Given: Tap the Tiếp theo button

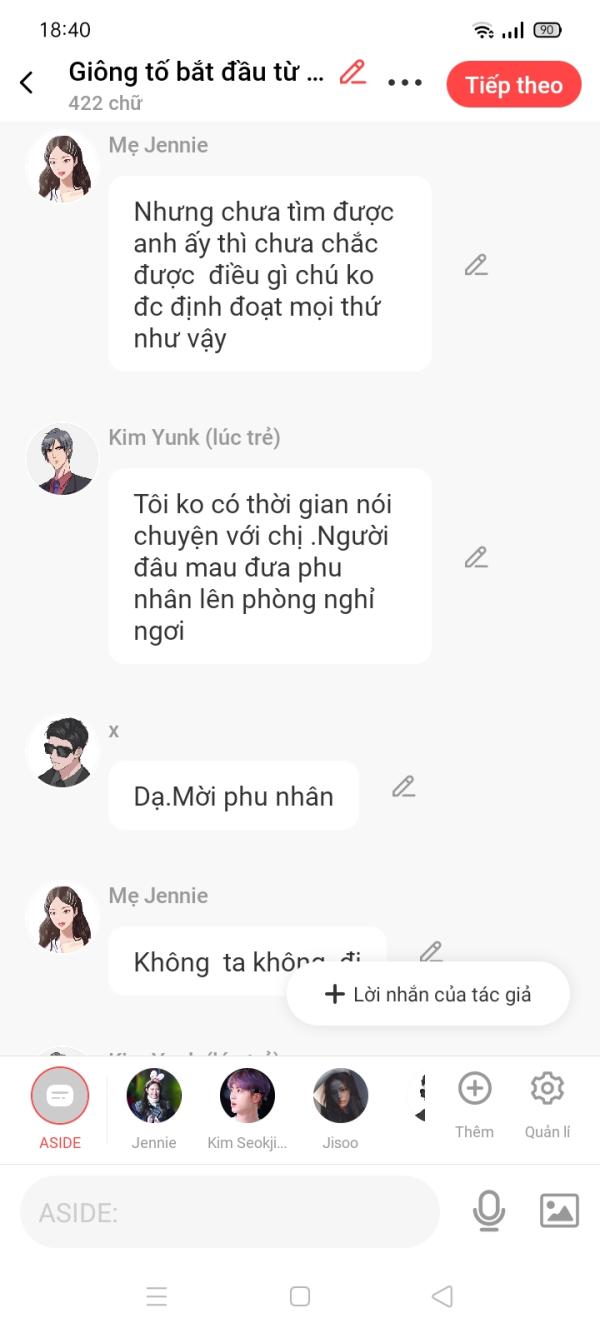Looking at the screenshot, I should point(514,85).
